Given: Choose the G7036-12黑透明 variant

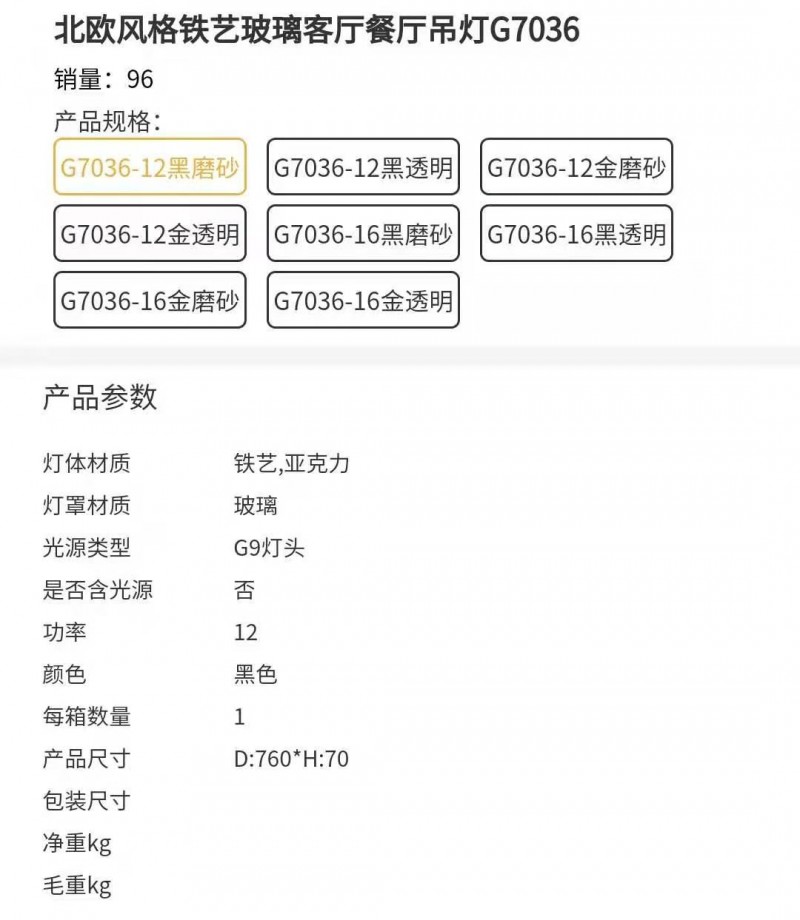Looking at the screenshot, I should pyautogui.click(x=363, y=167).
